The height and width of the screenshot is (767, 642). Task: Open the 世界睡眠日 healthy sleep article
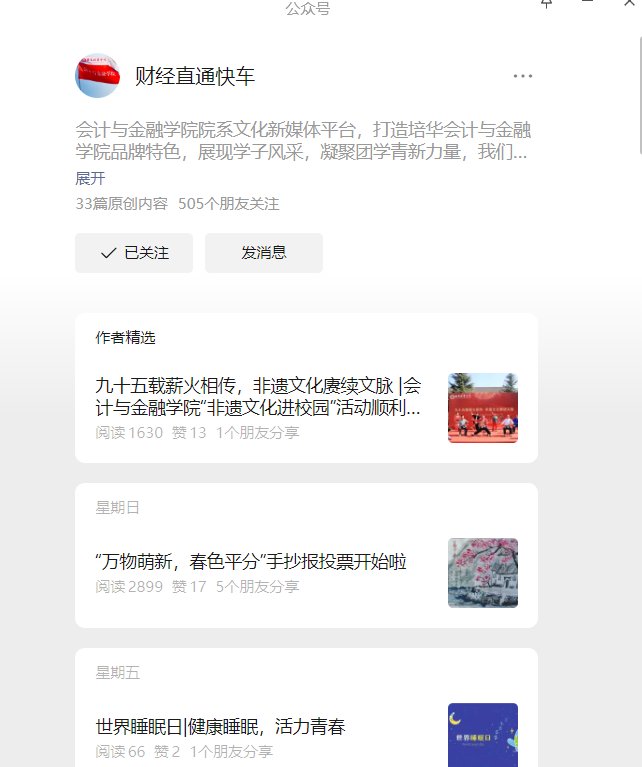pyautogui.click(x=220, y=727)
